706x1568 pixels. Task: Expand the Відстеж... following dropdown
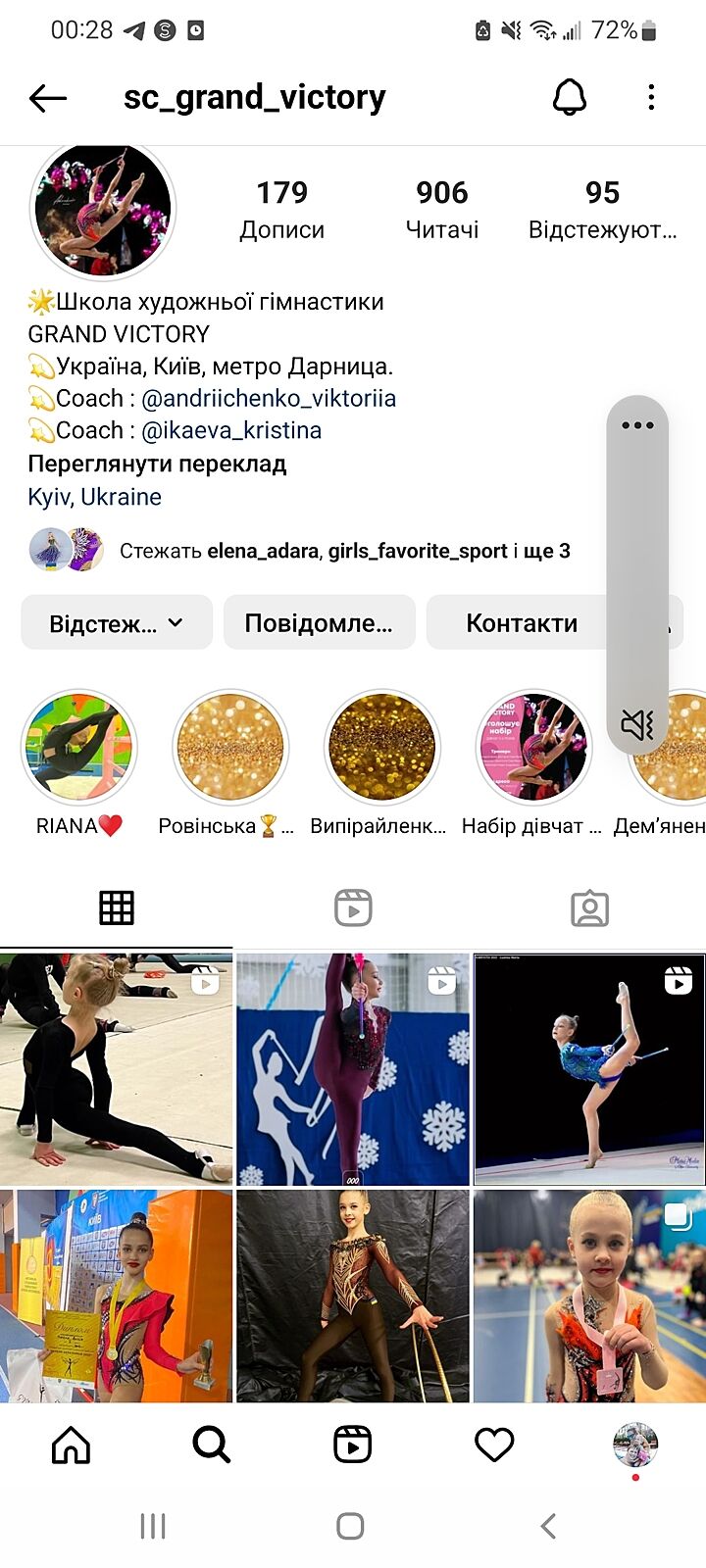117,623
